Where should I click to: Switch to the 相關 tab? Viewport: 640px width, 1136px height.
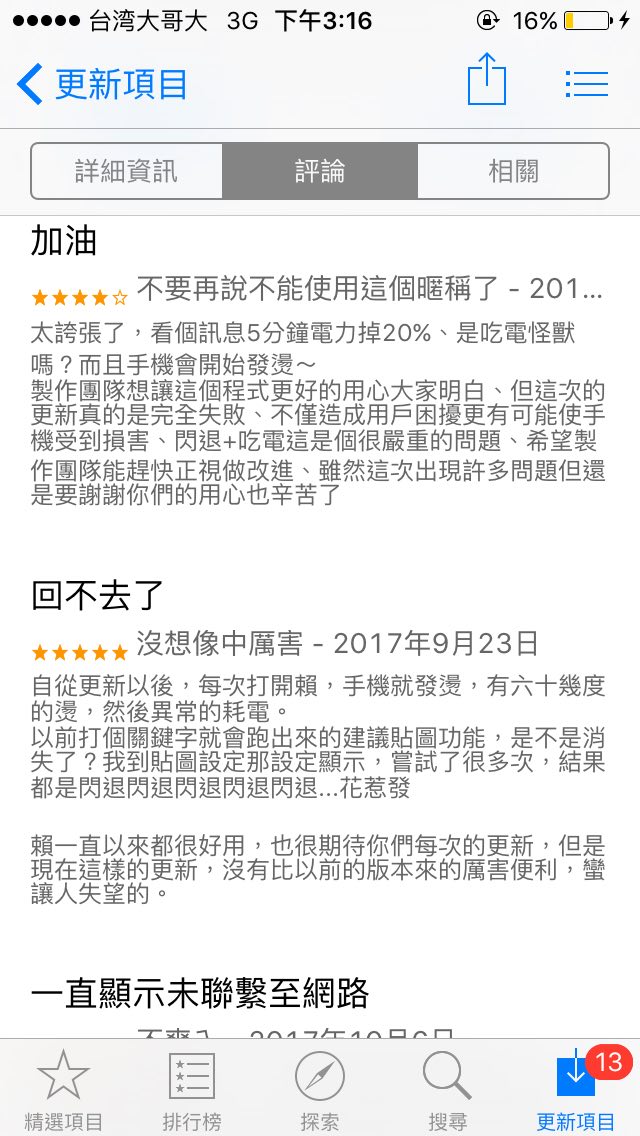pyautogui.click(x=513, y=171)
